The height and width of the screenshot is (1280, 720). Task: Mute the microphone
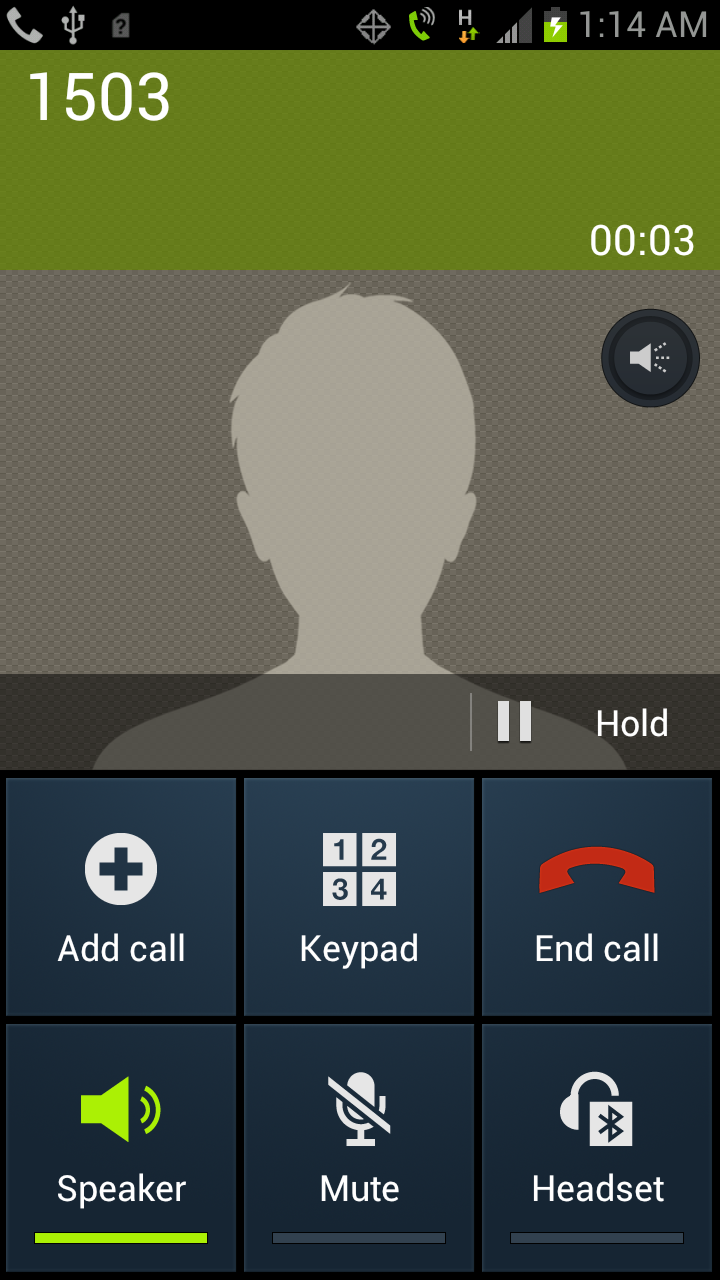click(359, 1147)
